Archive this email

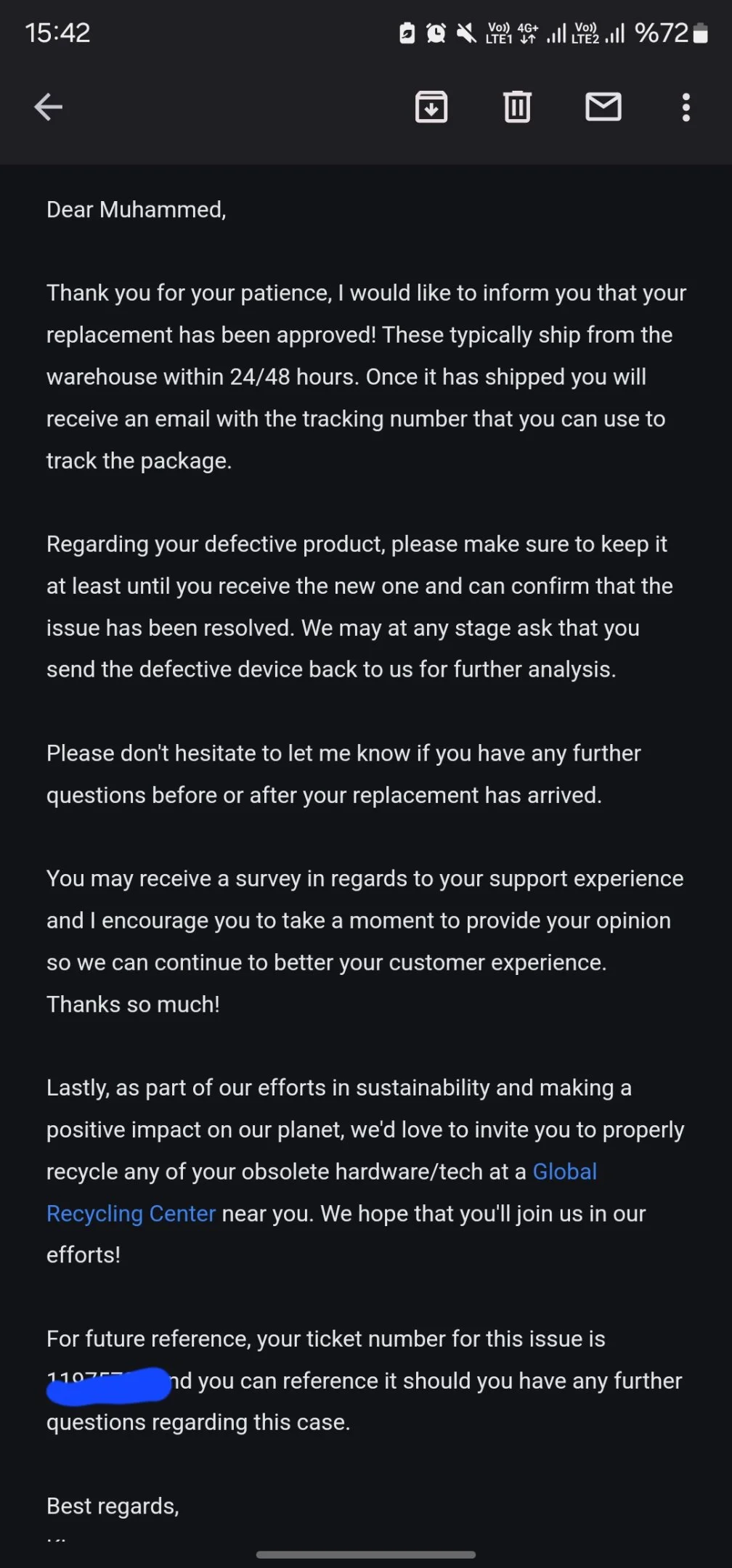click(x=431, y=107)
